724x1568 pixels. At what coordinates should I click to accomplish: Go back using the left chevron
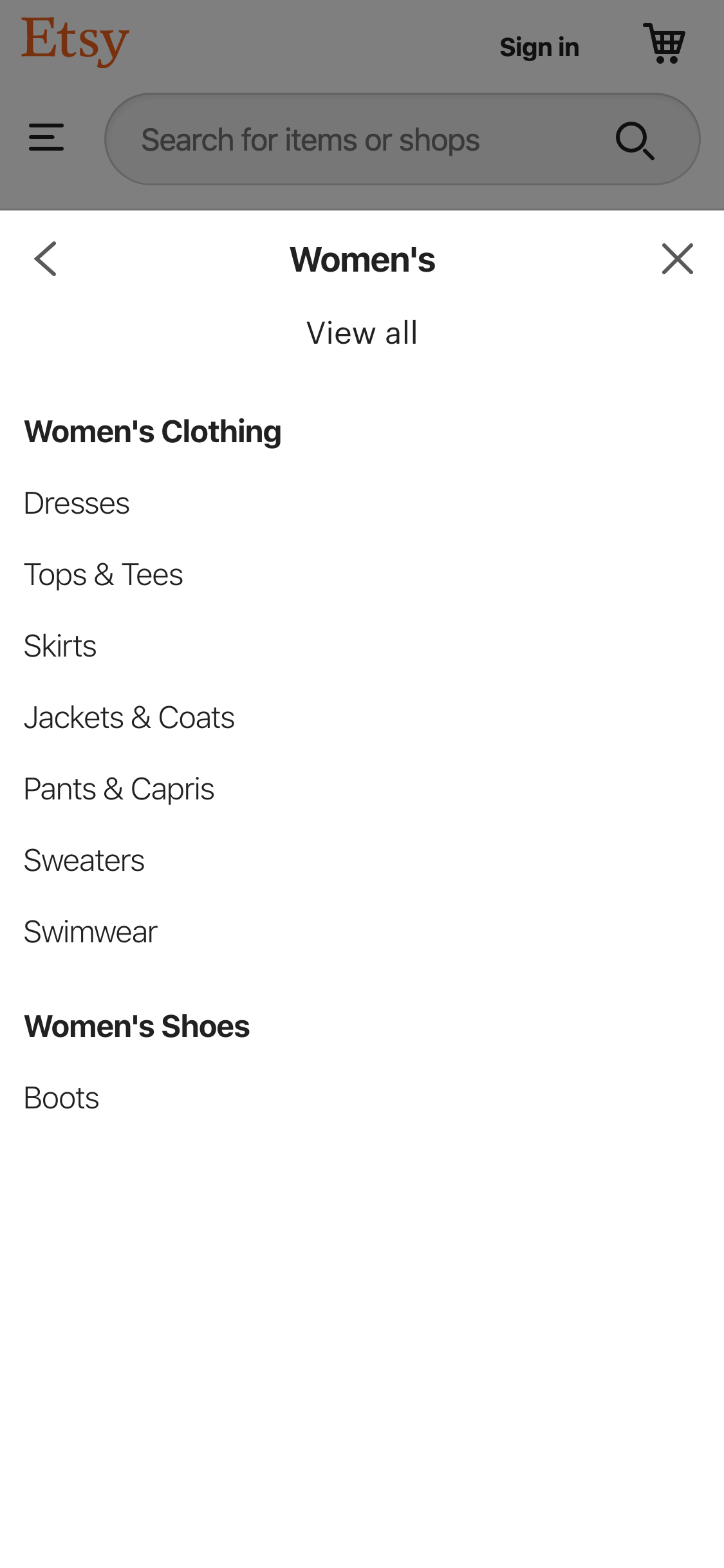pyautogui.click(x=44, y=259)
